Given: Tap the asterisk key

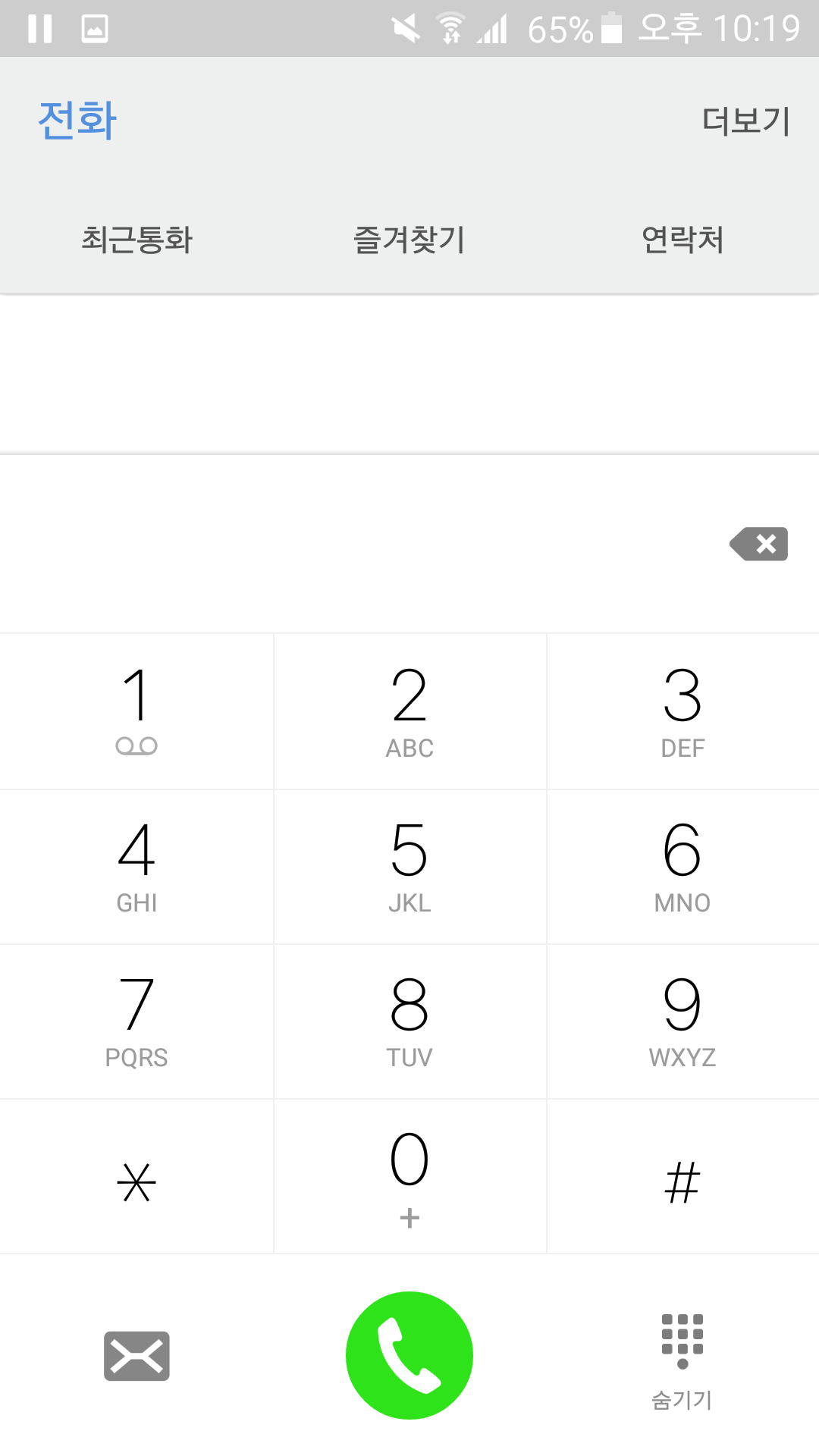Looking at the screenshot, I should [x=136, y=1180].
